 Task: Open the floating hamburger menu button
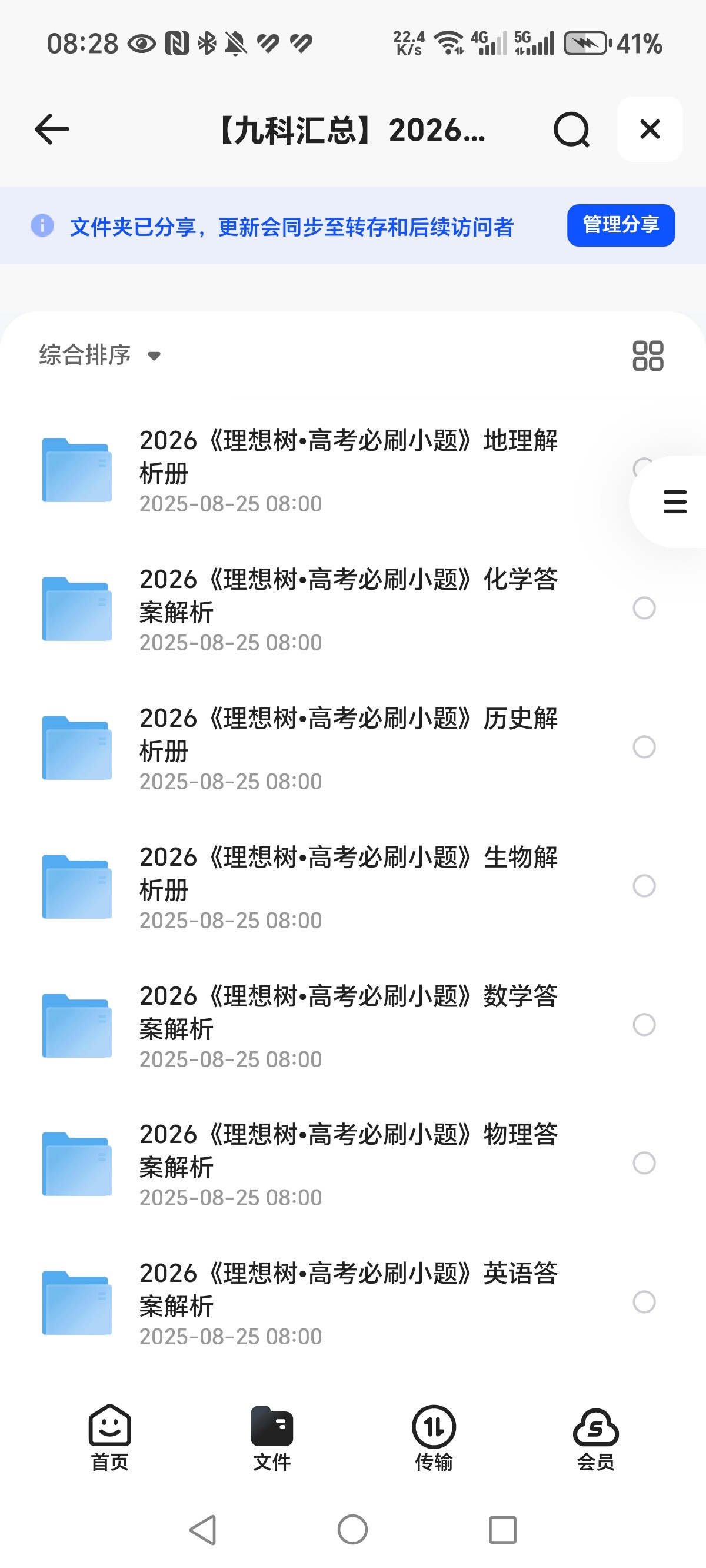click(x=674, y=502)
